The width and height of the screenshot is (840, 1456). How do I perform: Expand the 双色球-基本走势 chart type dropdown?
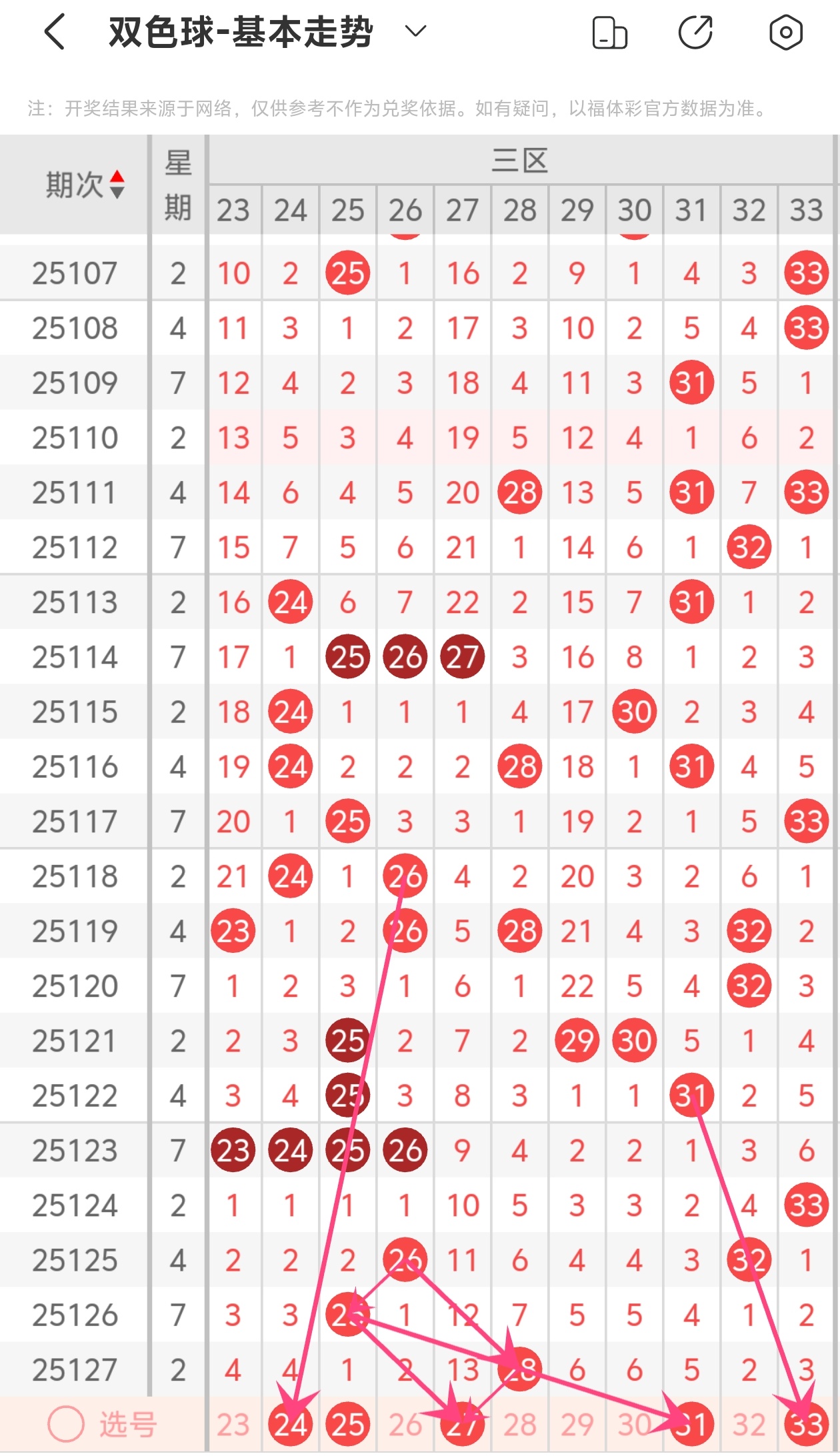coord(415,31)
